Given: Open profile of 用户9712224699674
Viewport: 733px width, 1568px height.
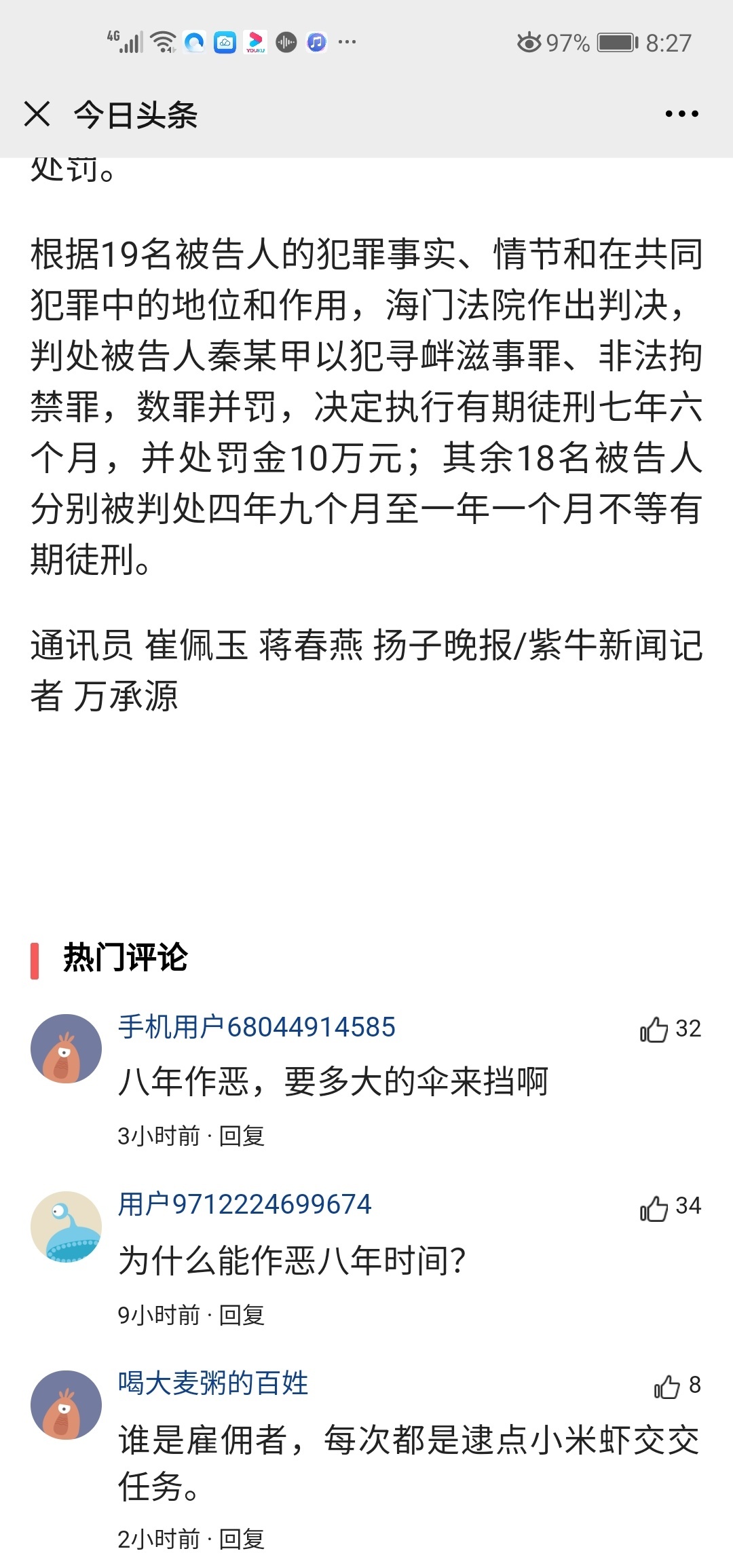Looking at the screenshot, I should click(244, 1205).
